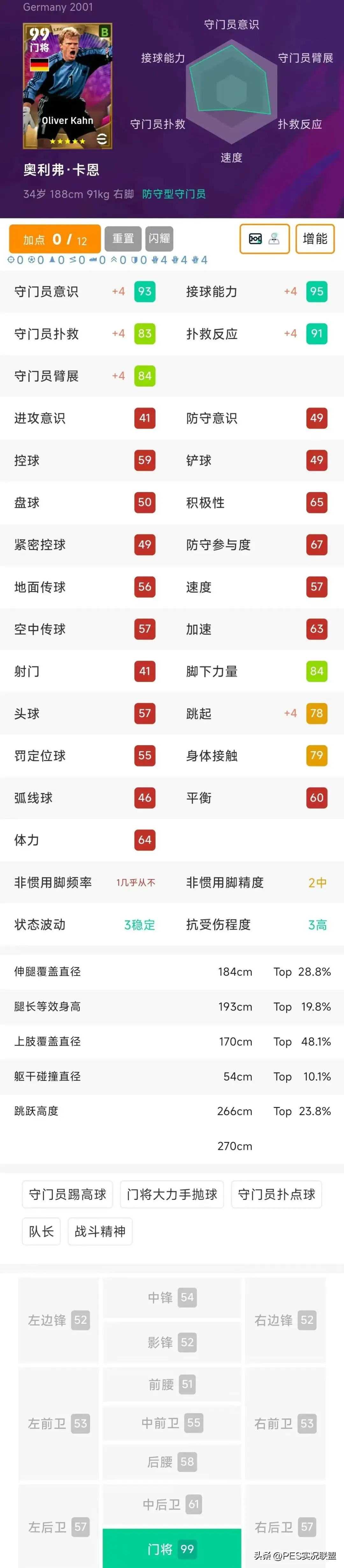Select the 门将大力手抛球 skill chip
This screenshot has width=344, height=1568.
pos(172,1194)
